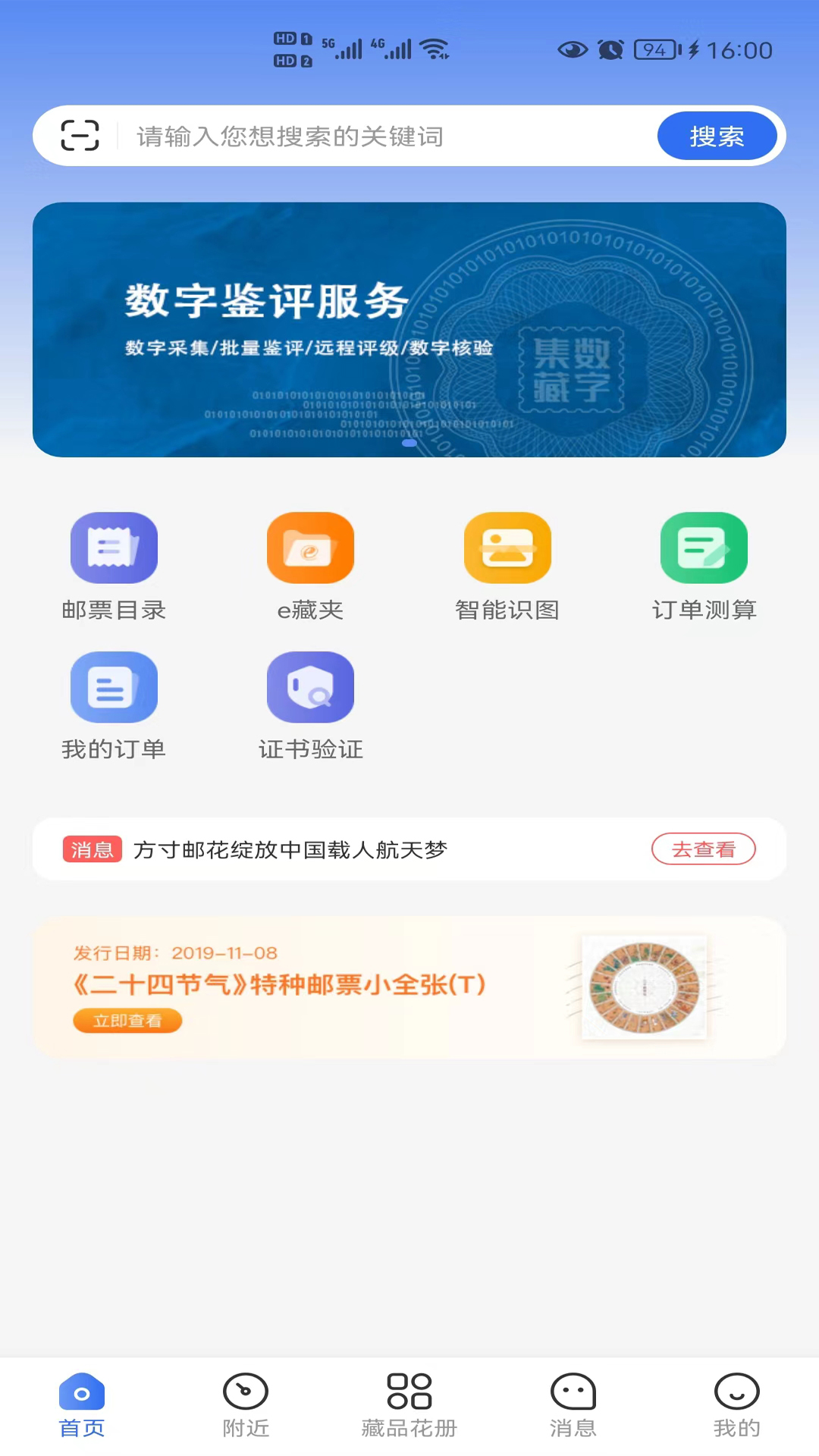This screenshot has width=819, height=1456.
Task: Tap 去查看 to view the message
Action: [703, 849]
